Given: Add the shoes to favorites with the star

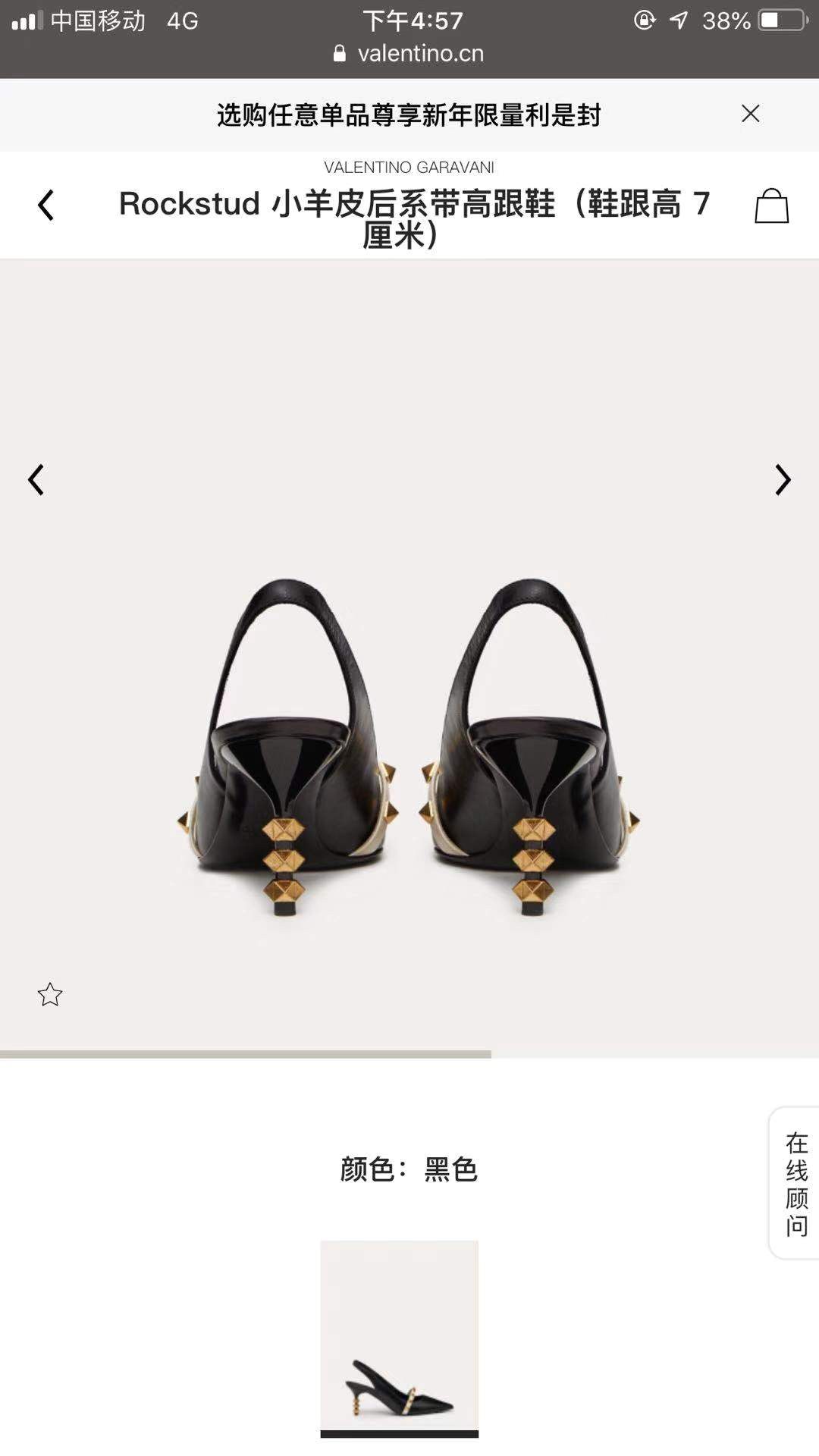Looking at the screenshot, I should [50, 994].
